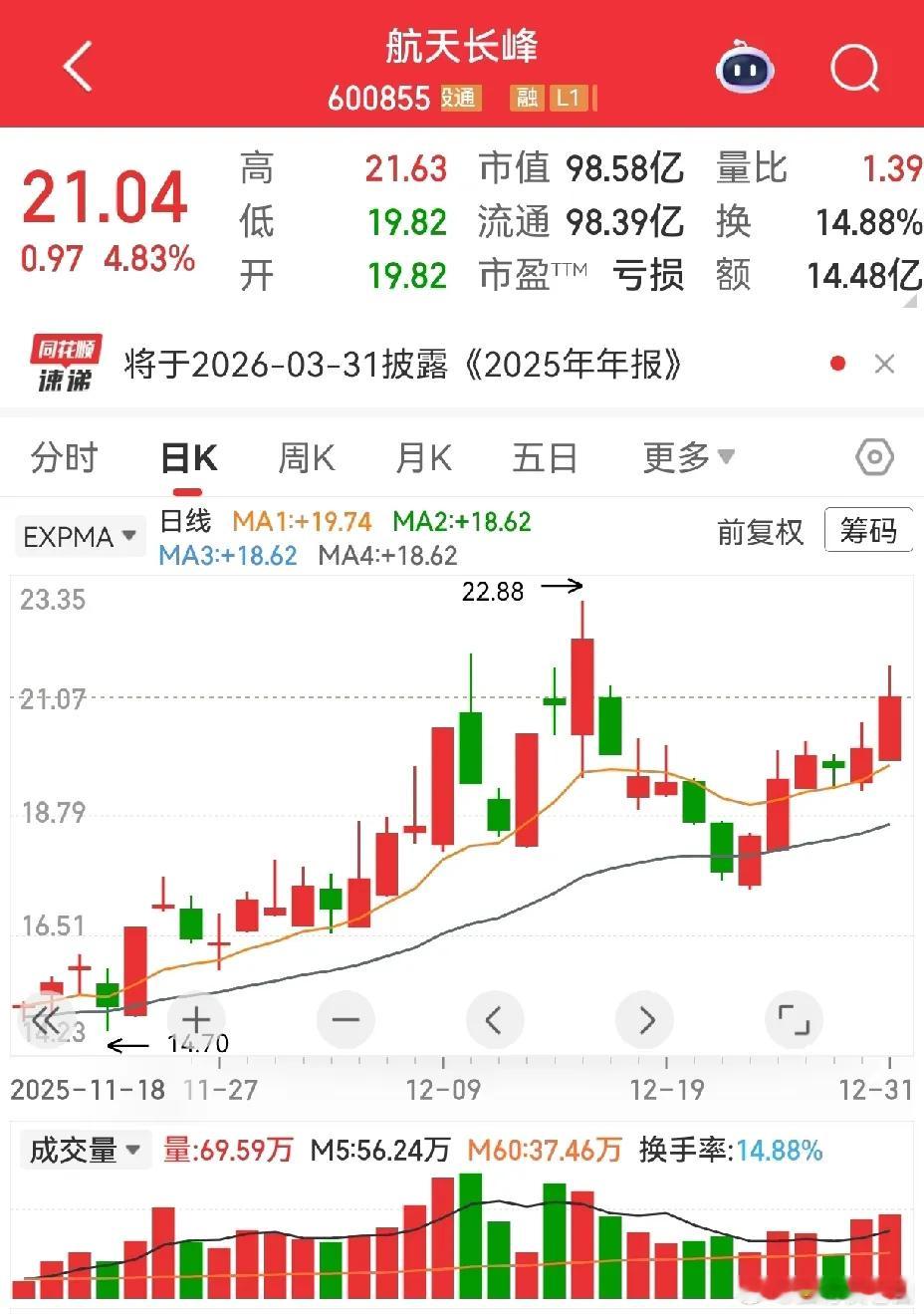Expand chart to fullscreen

click(794, 1019)
